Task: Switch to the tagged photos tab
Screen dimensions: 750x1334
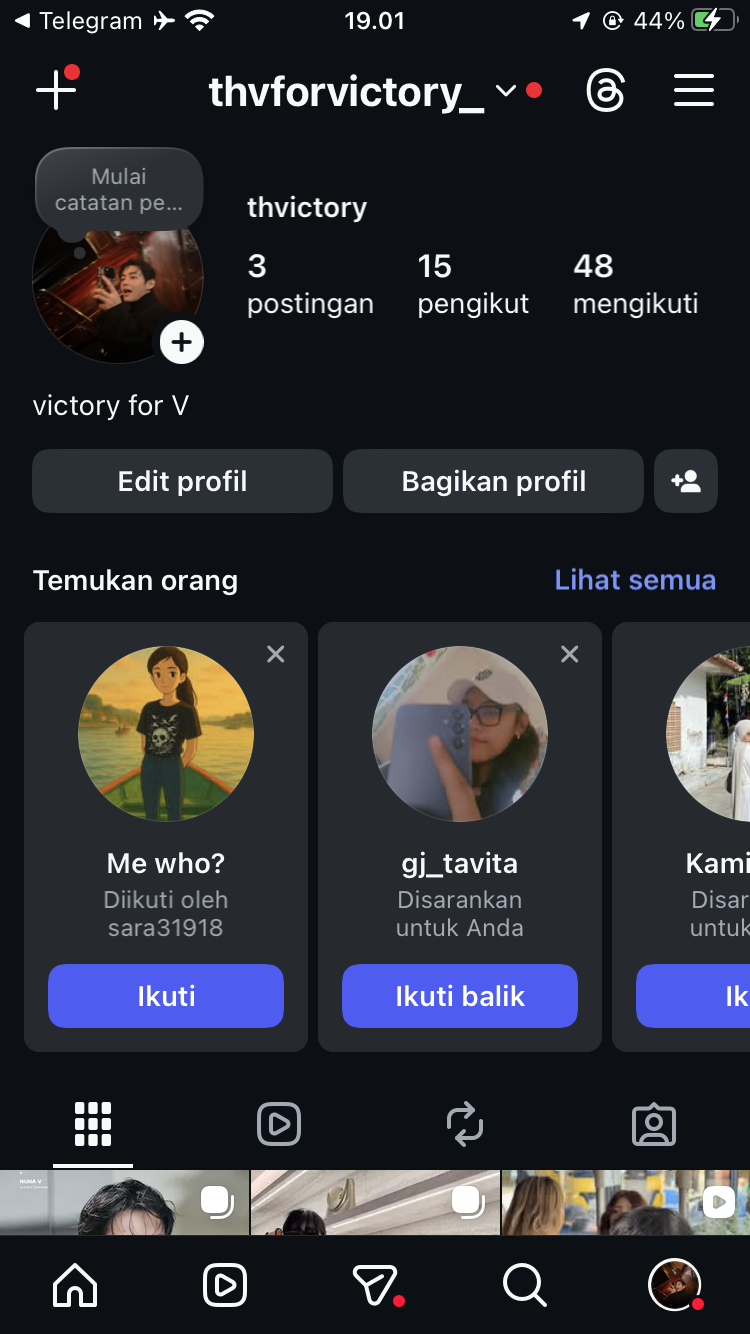Action: click(x=654, y=1124)
